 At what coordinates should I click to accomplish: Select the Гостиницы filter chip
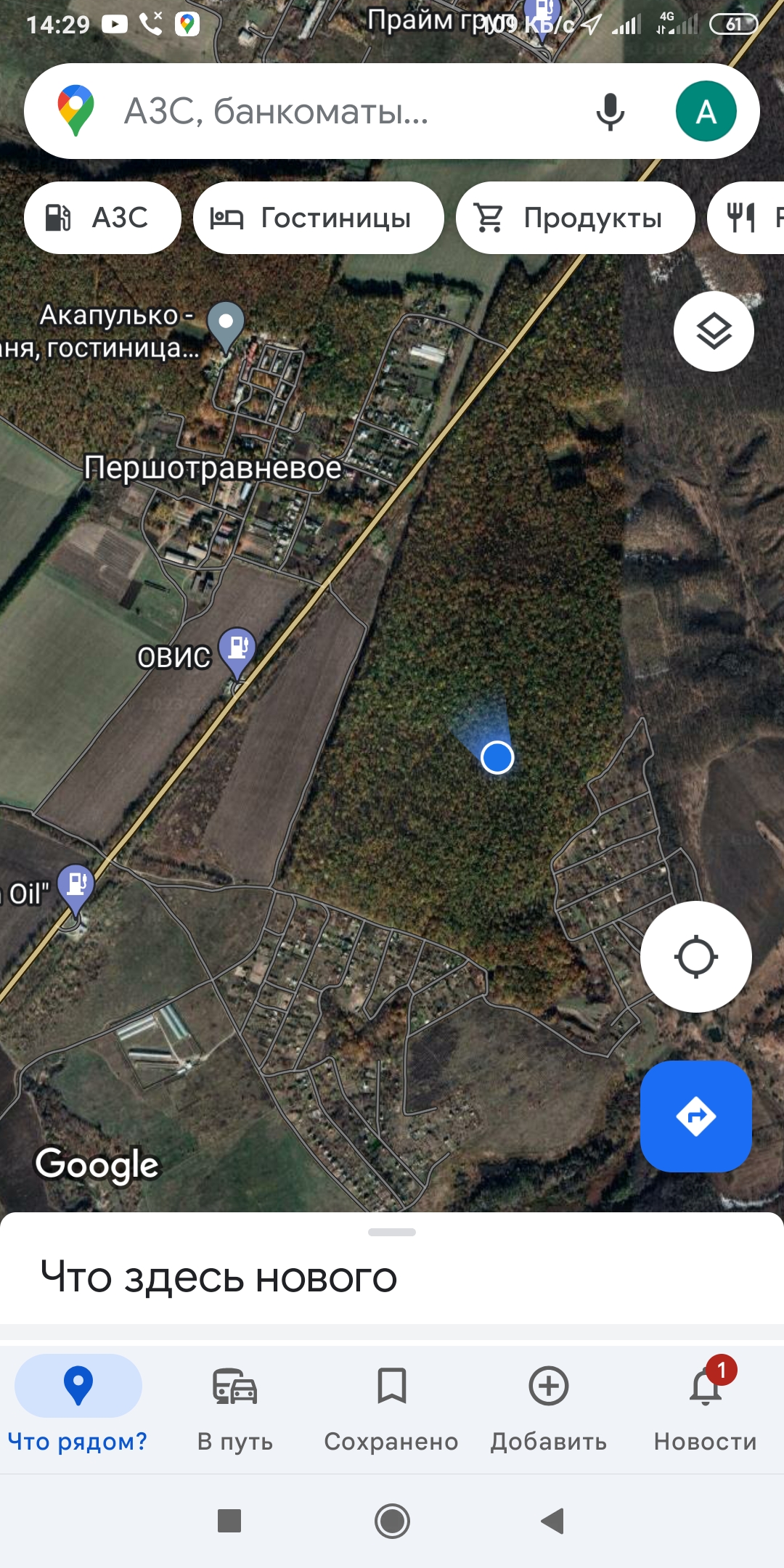318,218
